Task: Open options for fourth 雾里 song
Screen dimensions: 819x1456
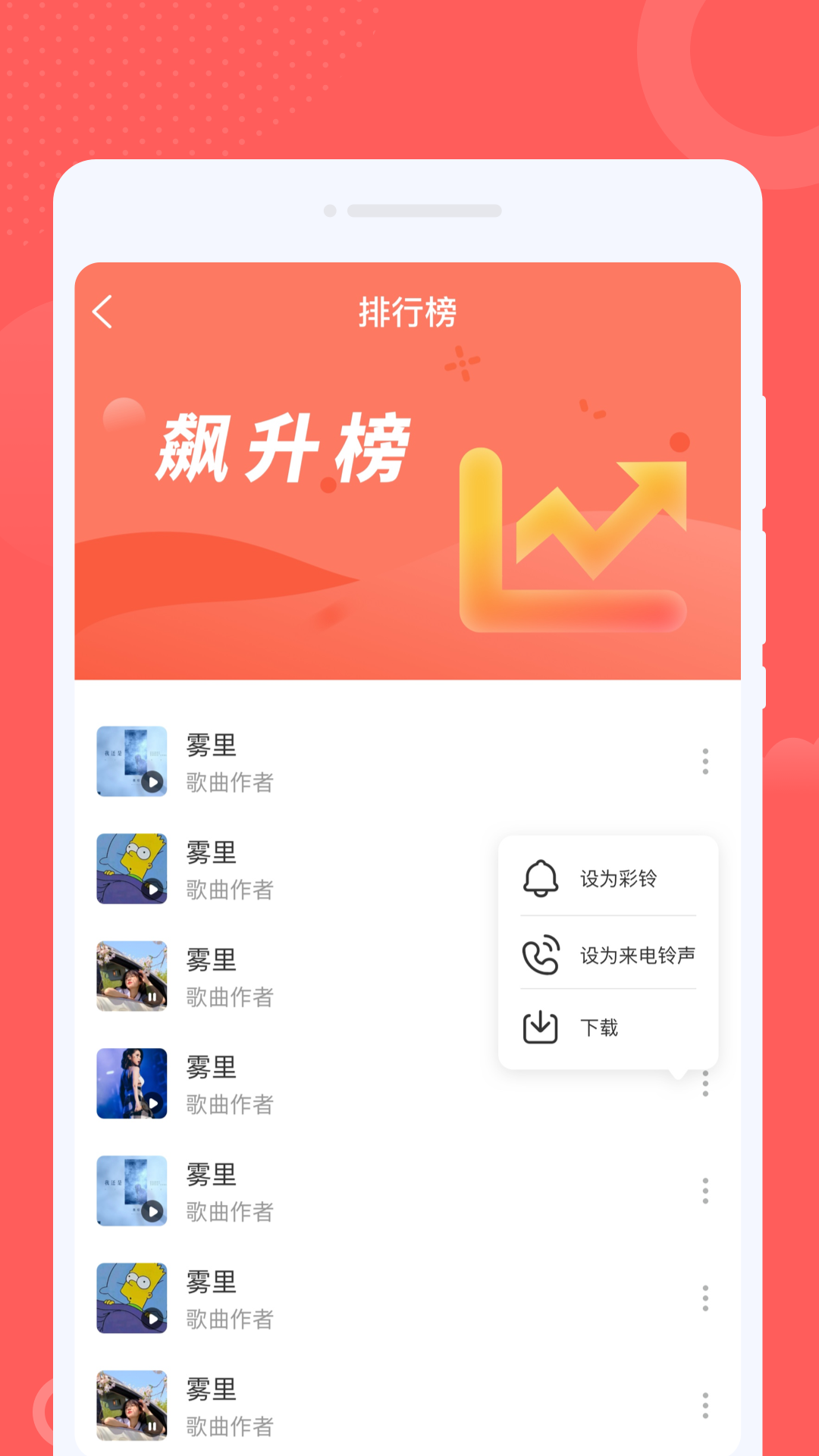Action: point(705,1084)
